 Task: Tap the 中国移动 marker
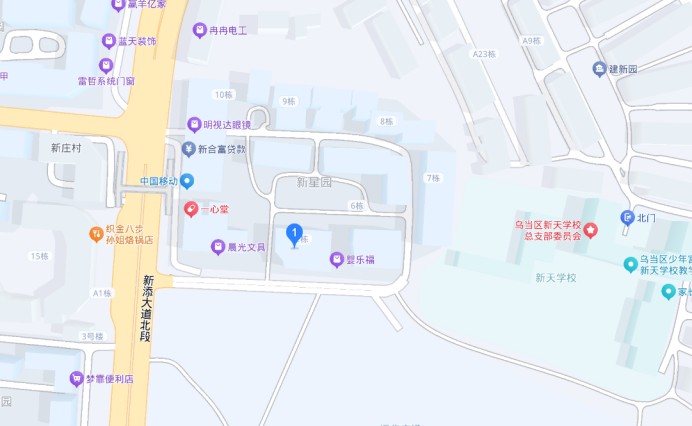click(188, 181)
